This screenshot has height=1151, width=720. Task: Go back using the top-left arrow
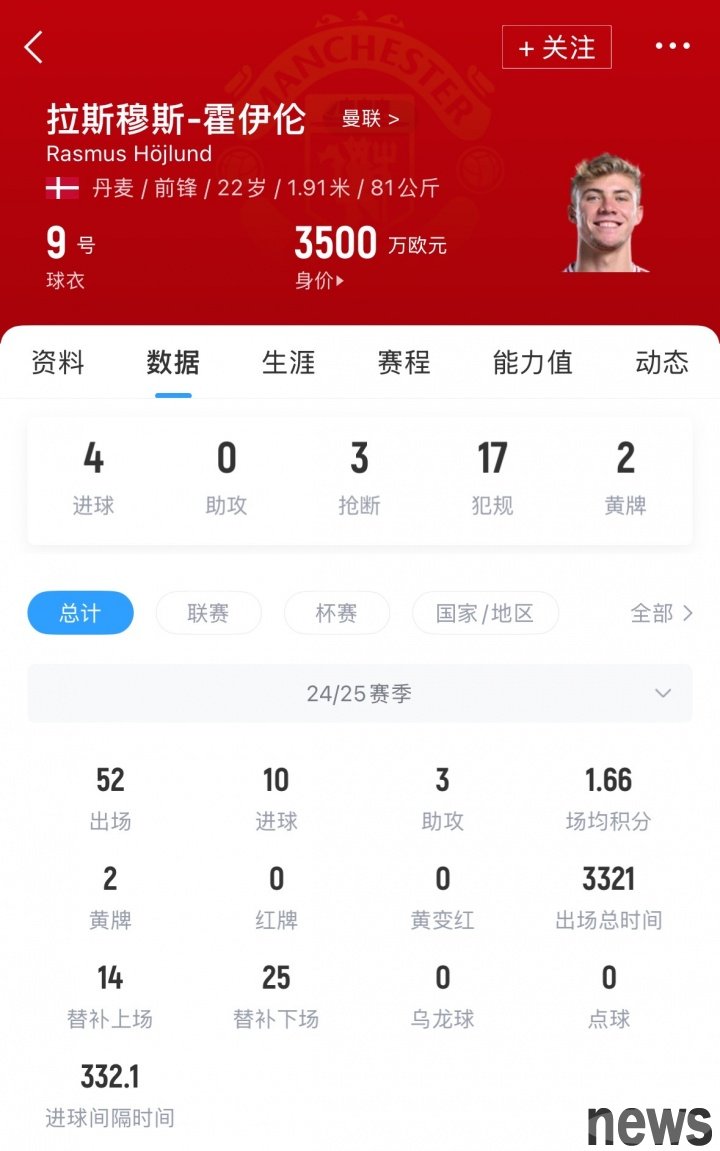[x=34, y=47]
